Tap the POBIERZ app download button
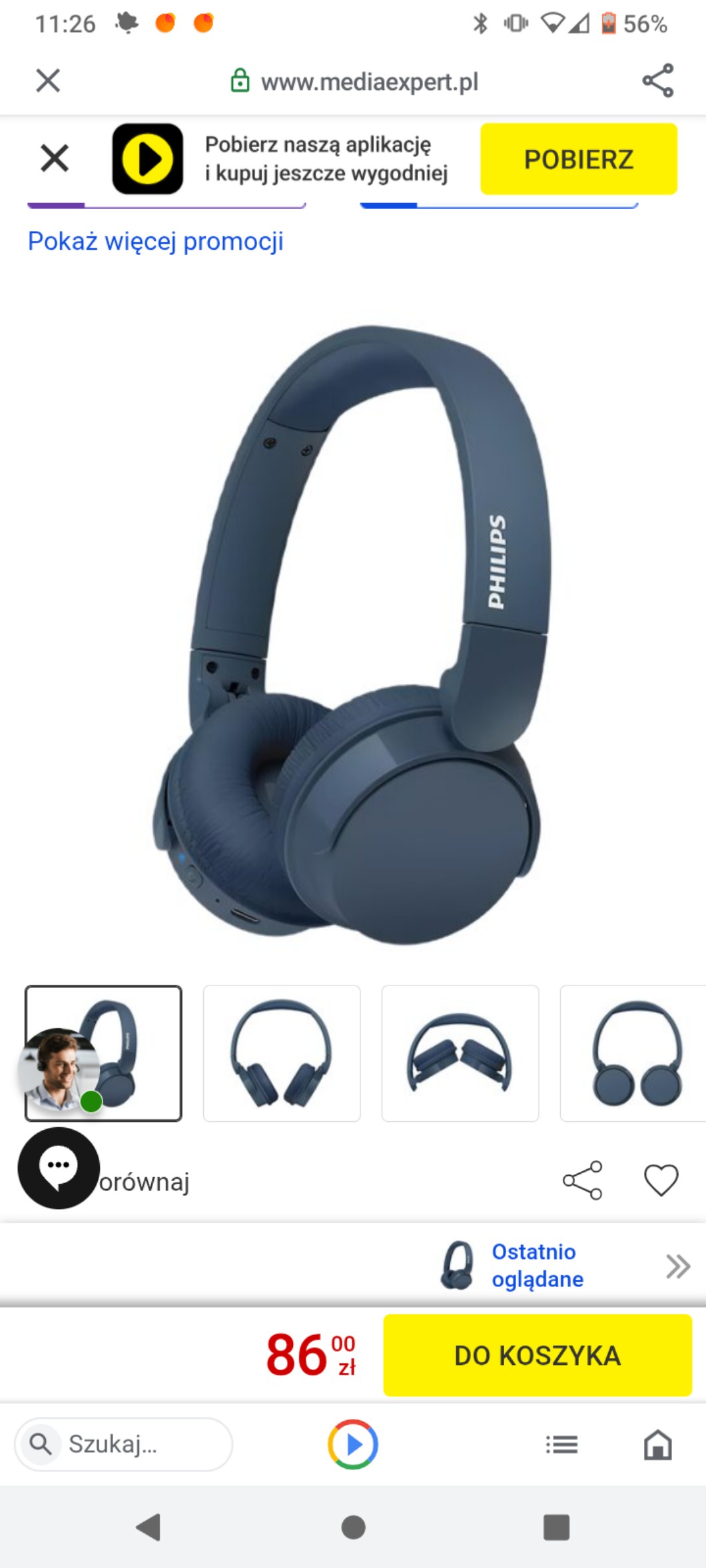The image size is (706, 1568). [x=578, y=159]
